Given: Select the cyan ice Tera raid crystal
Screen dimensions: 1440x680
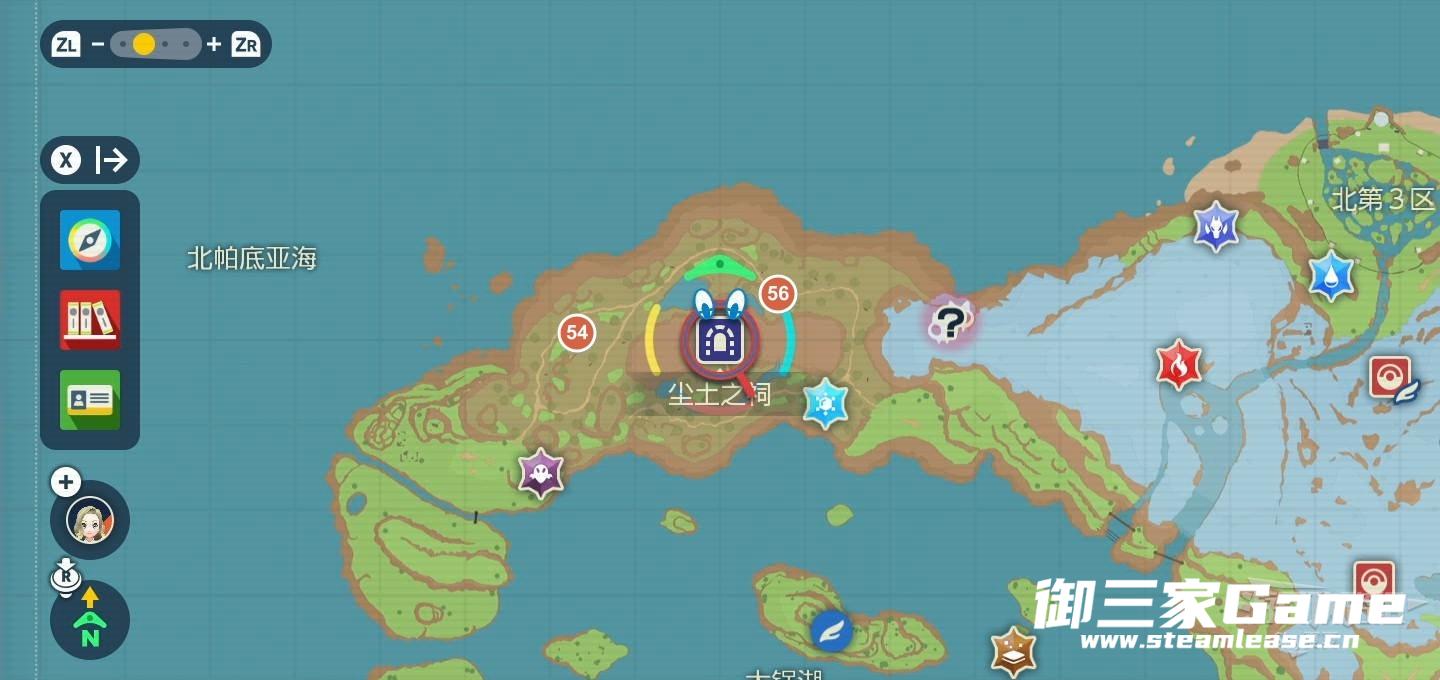Looking at the screenshot, I should coord(826,403).
